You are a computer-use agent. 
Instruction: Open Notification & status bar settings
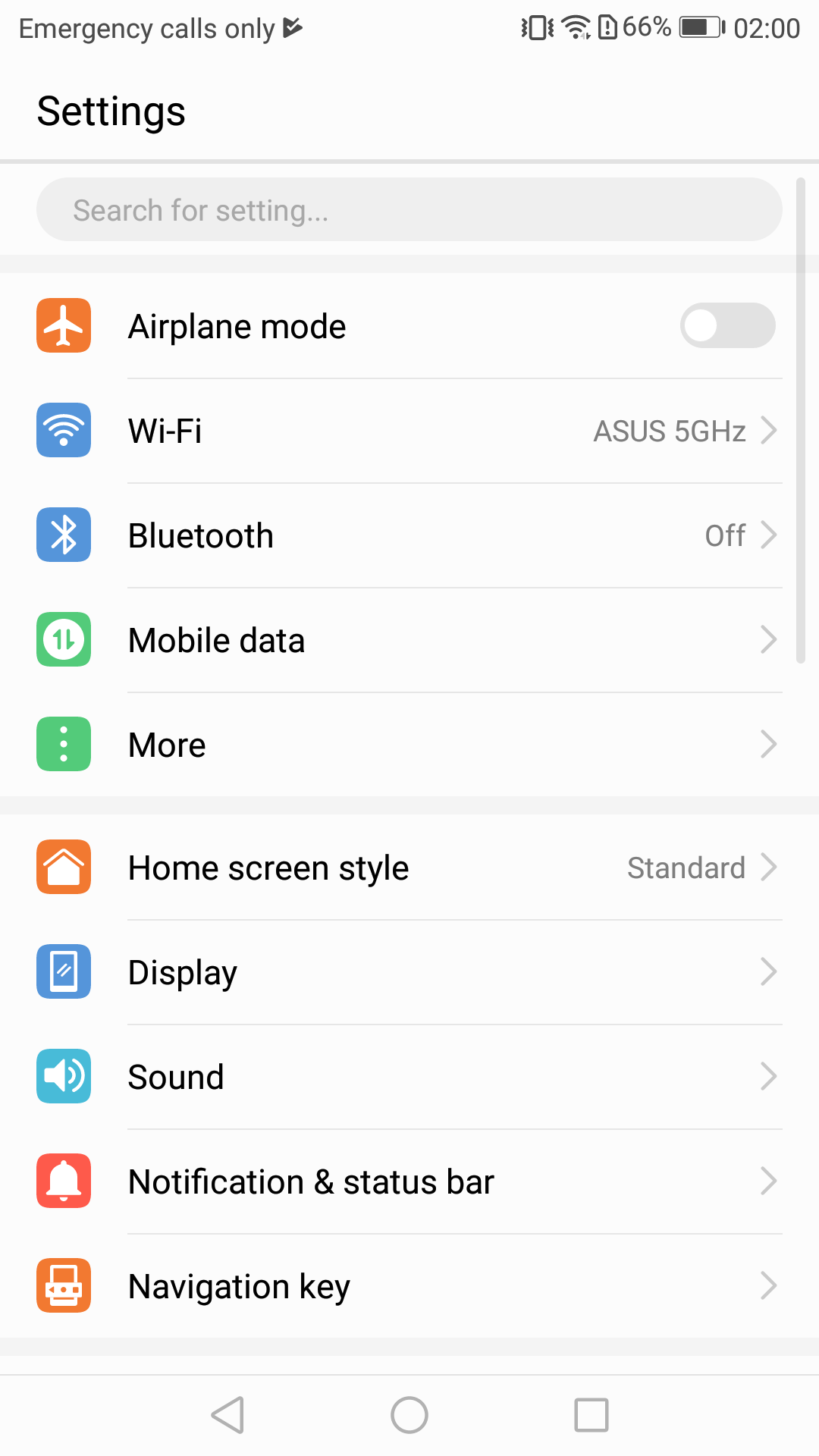click(x=409, y=1181)
